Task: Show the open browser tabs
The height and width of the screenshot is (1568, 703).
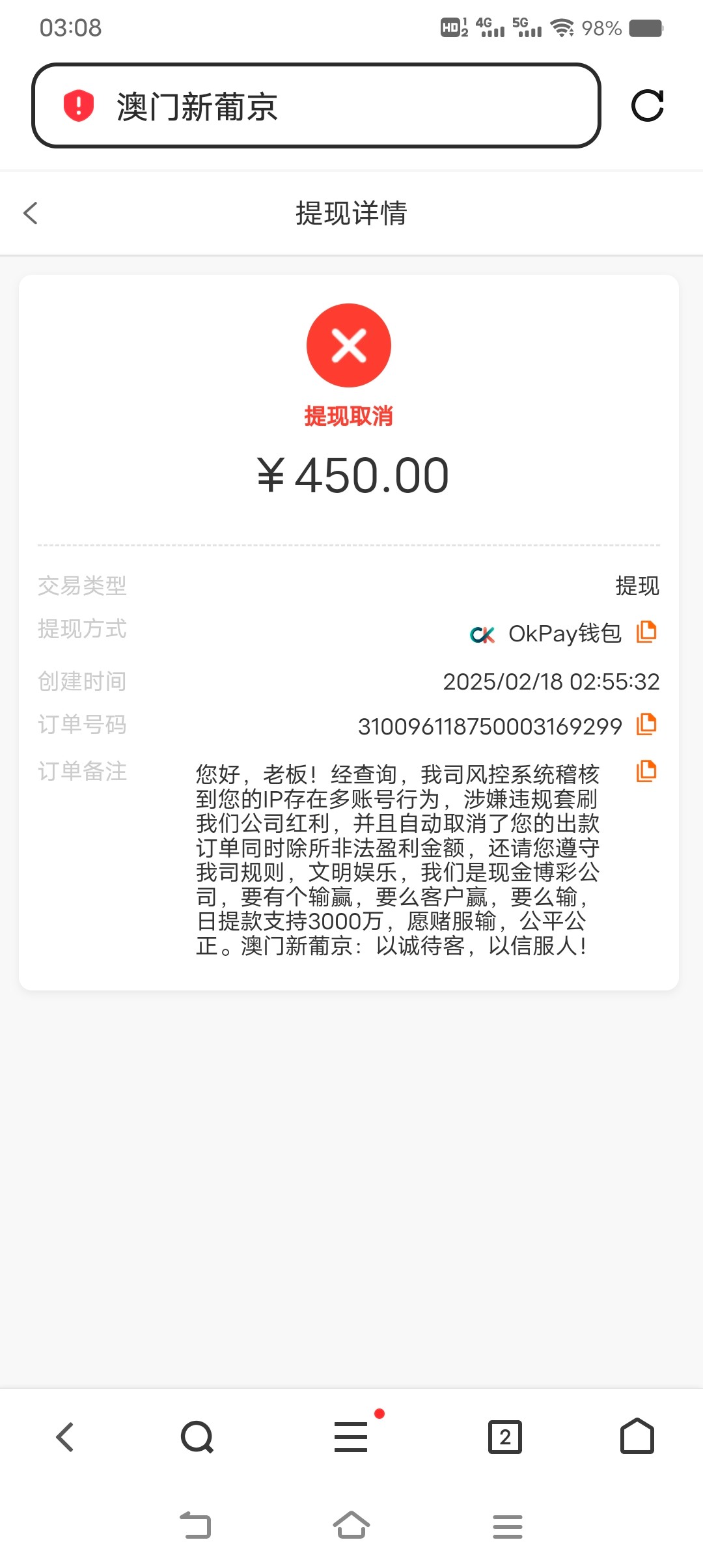Action: [505, 1436]
